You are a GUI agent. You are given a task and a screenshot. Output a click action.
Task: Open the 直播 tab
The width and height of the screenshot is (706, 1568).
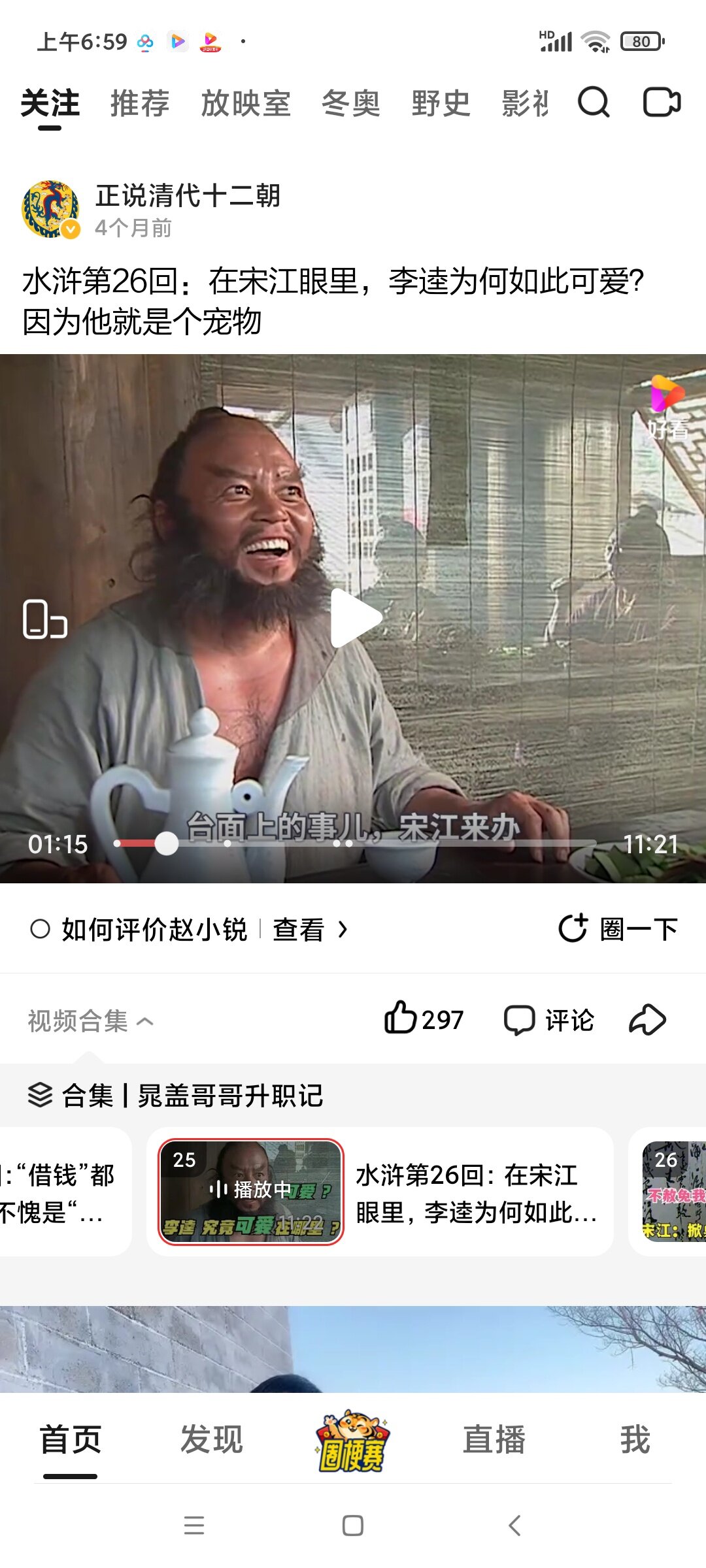pos(494,1439)
